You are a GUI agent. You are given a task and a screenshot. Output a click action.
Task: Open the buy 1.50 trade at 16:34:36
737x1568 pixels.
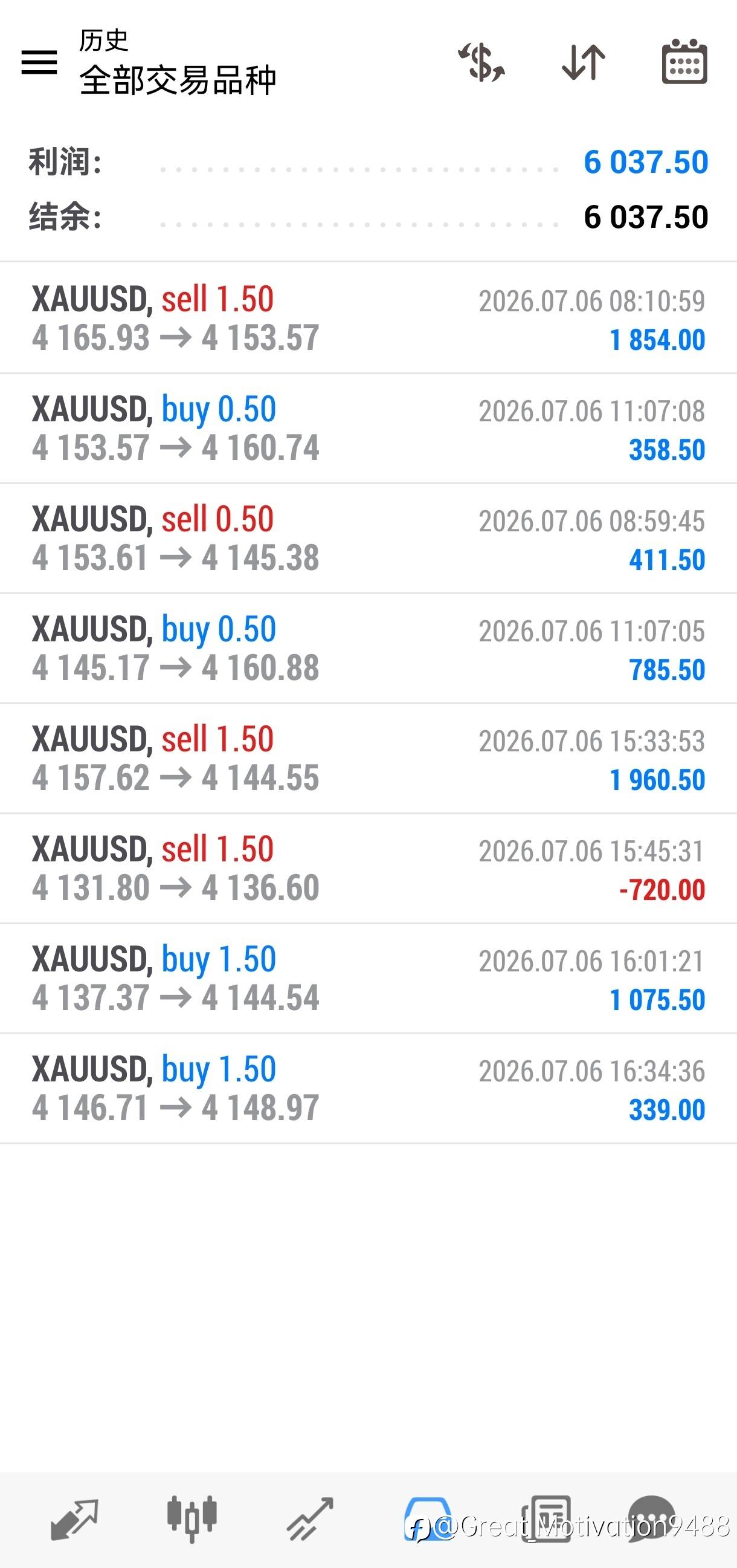click(x=368, y=1089)
